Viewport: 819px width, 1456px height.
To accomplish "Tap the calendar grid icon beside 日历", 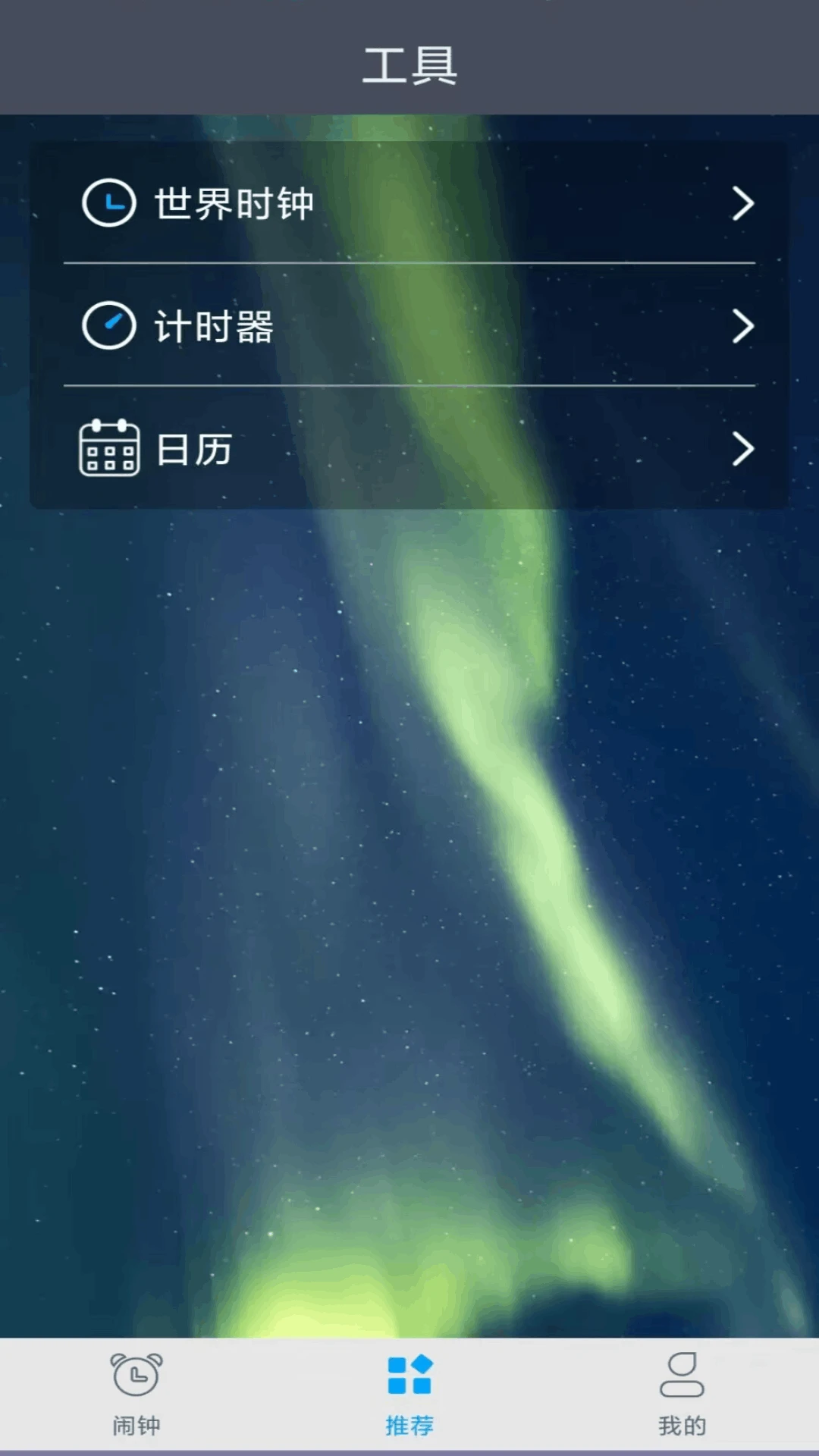I will pyautogui.click(x=109, y=449).
